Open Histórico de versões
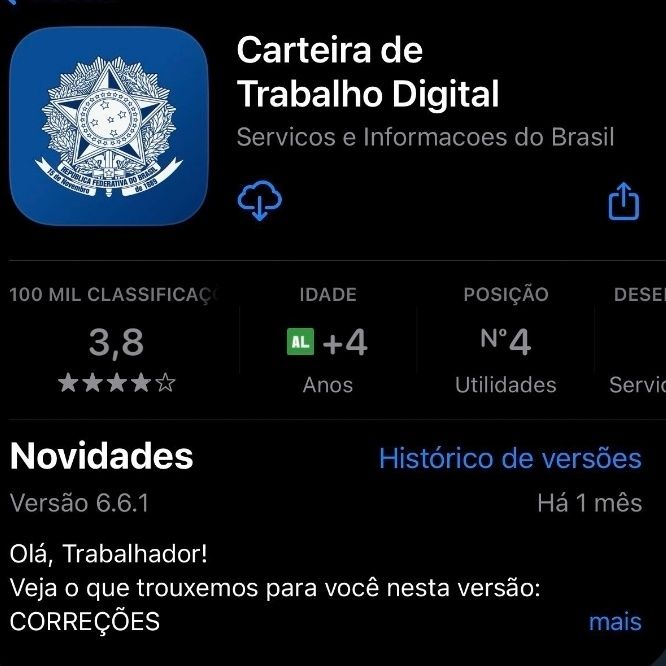 (x=510, y=458)
